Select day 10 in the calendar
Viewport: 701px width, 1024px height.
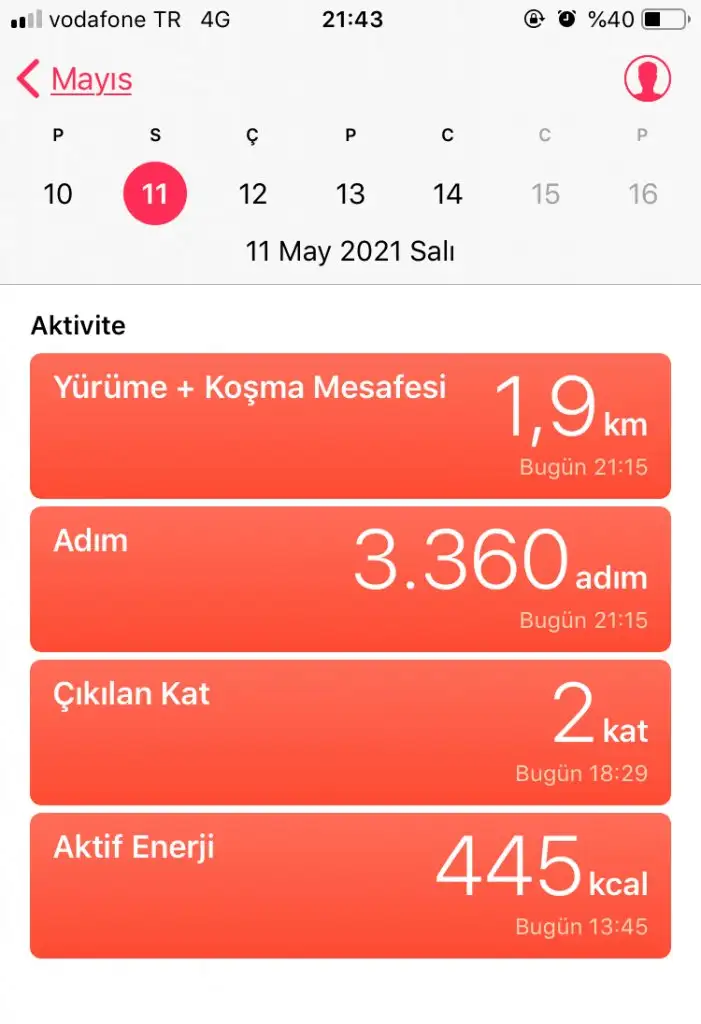click(x=58, y=193)
